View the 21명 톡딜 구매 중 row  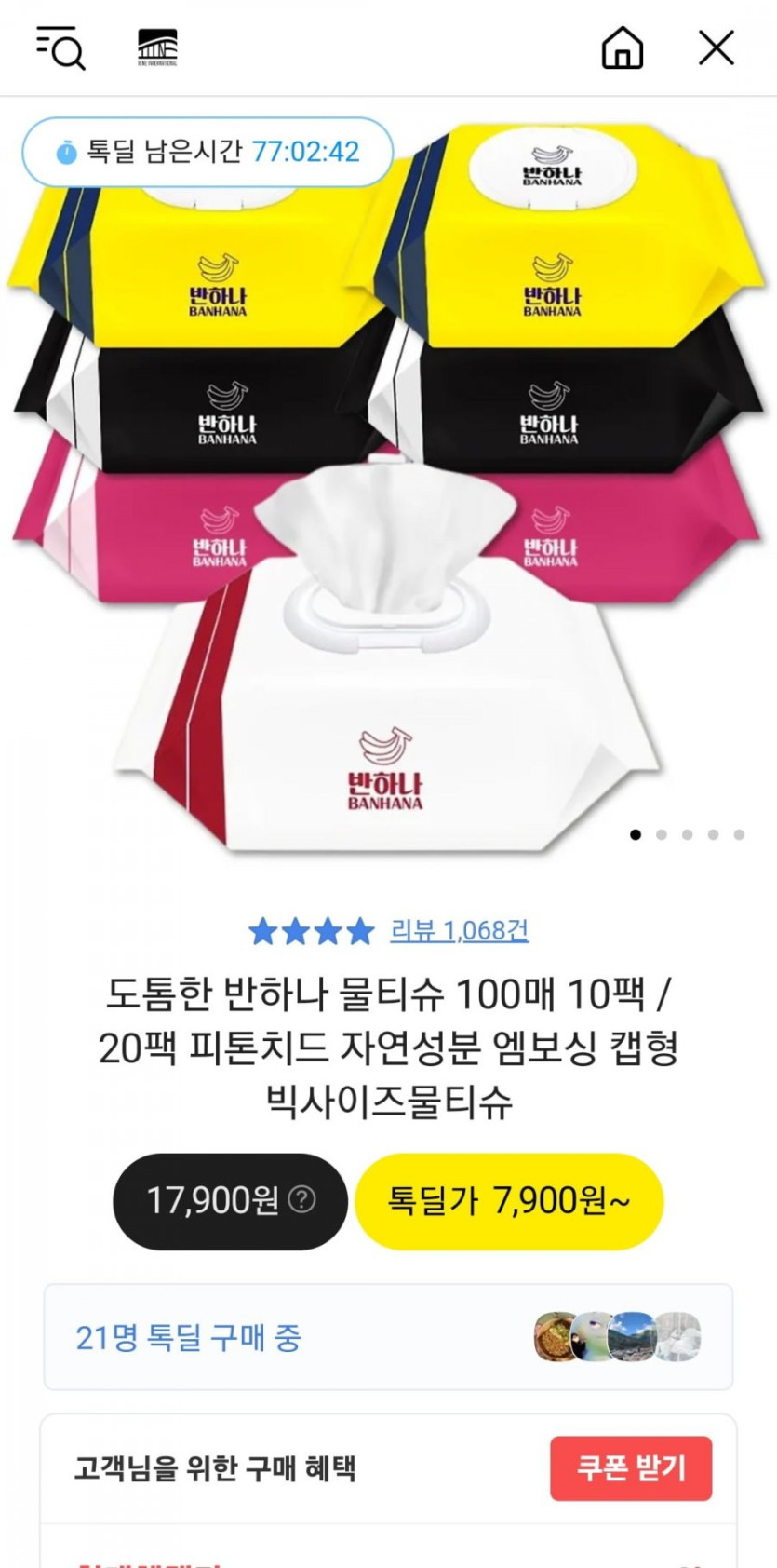[388, 1337]
